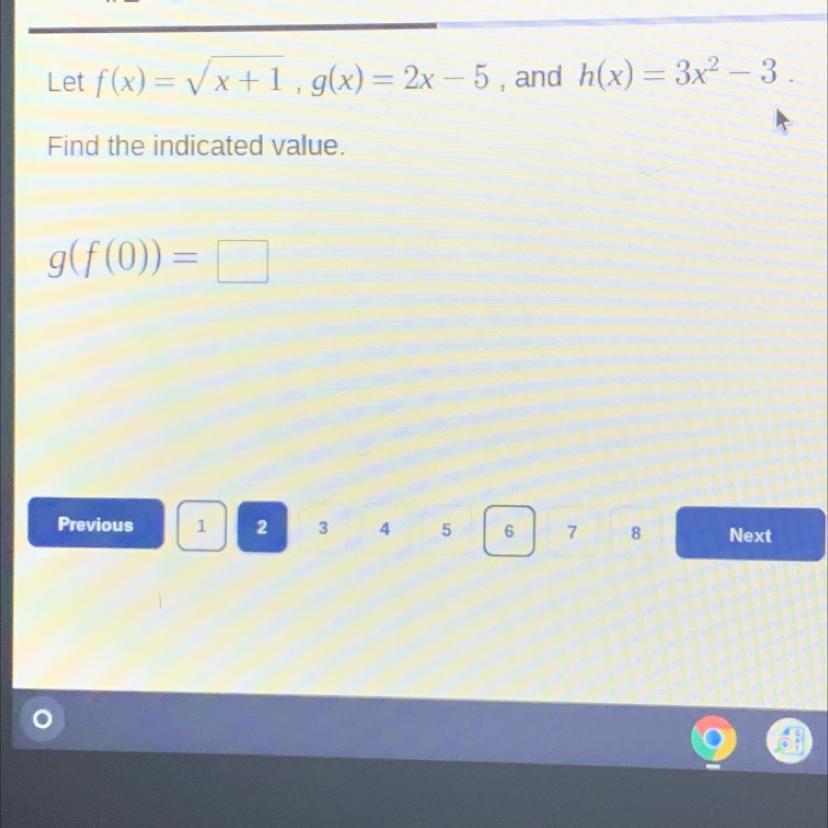828x828 pixels.
Task: Go to the Previous question
Action: [96, 524]
